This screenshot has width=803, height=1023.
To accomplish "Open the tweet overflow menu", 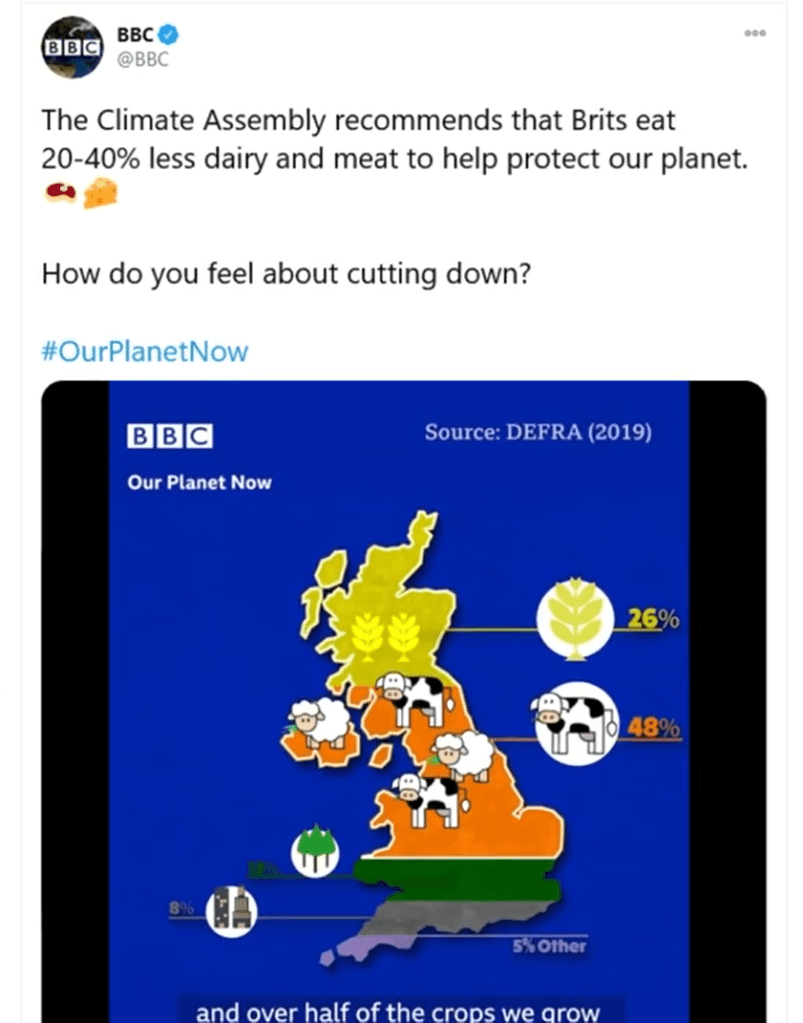I will [755, 33].
